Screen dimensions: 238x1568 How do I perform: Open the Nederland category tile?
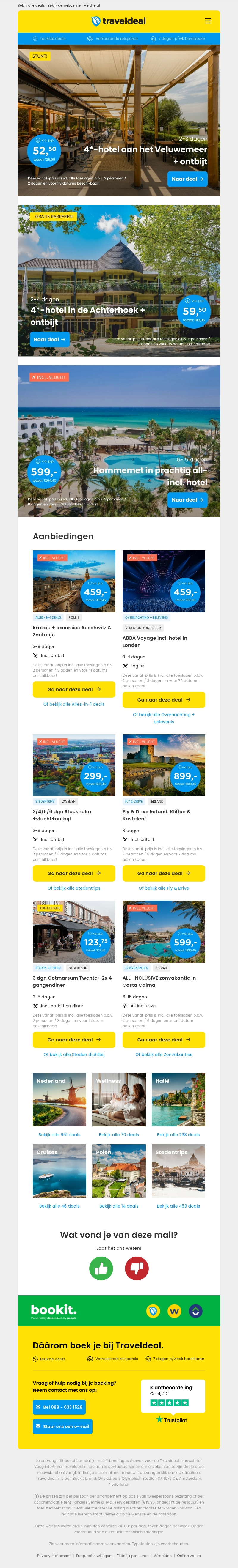click(59, 1101)
